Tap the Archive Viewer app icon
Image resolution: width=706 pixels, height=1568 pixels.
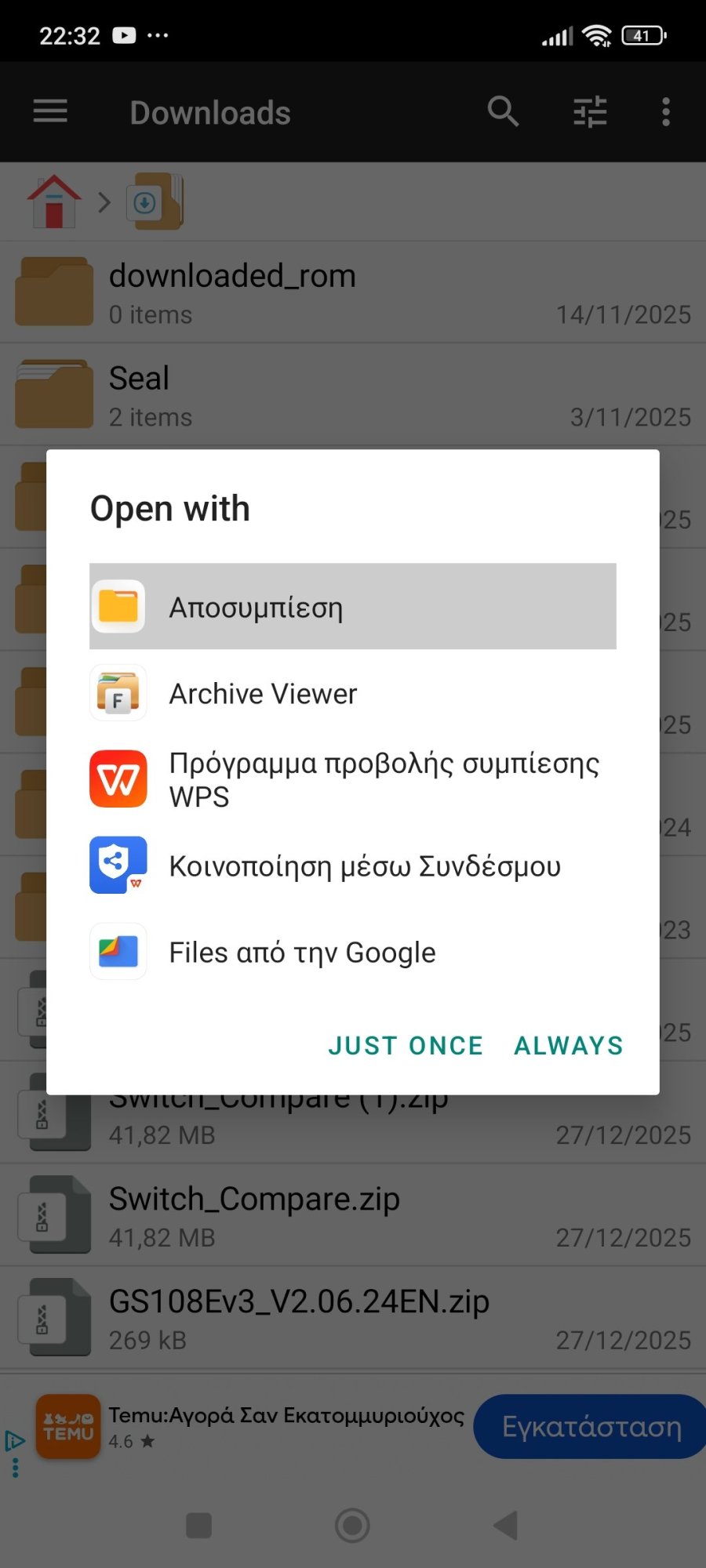click(118, 692)
